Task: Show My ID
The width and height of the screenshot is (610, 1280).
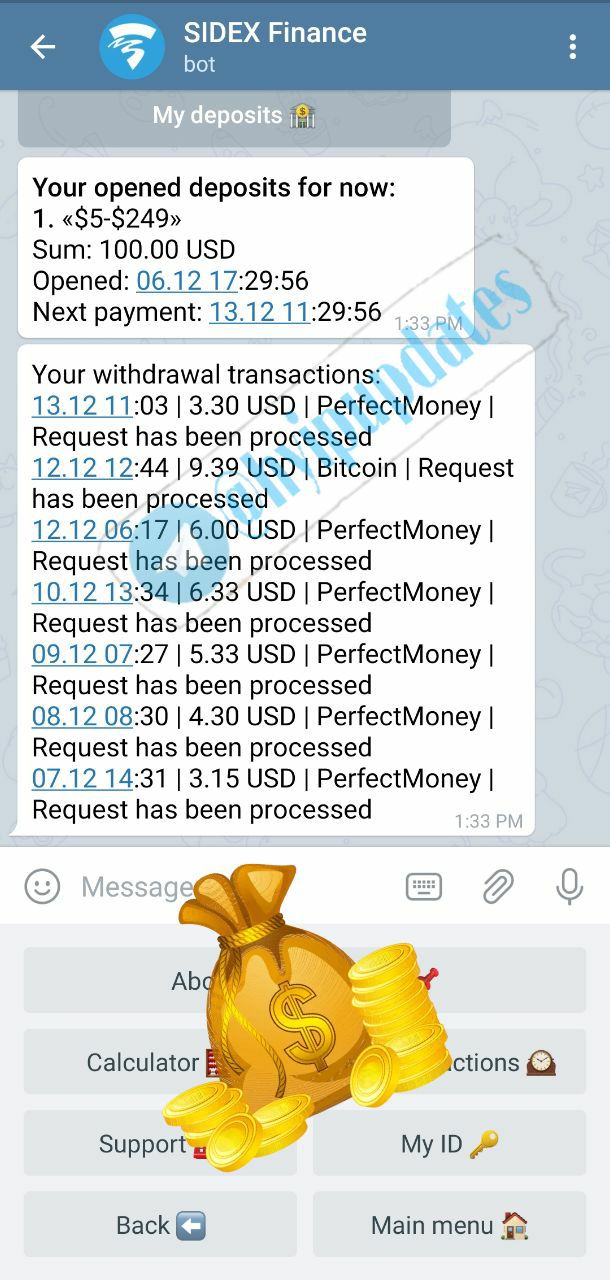Action: (449, 1144)
